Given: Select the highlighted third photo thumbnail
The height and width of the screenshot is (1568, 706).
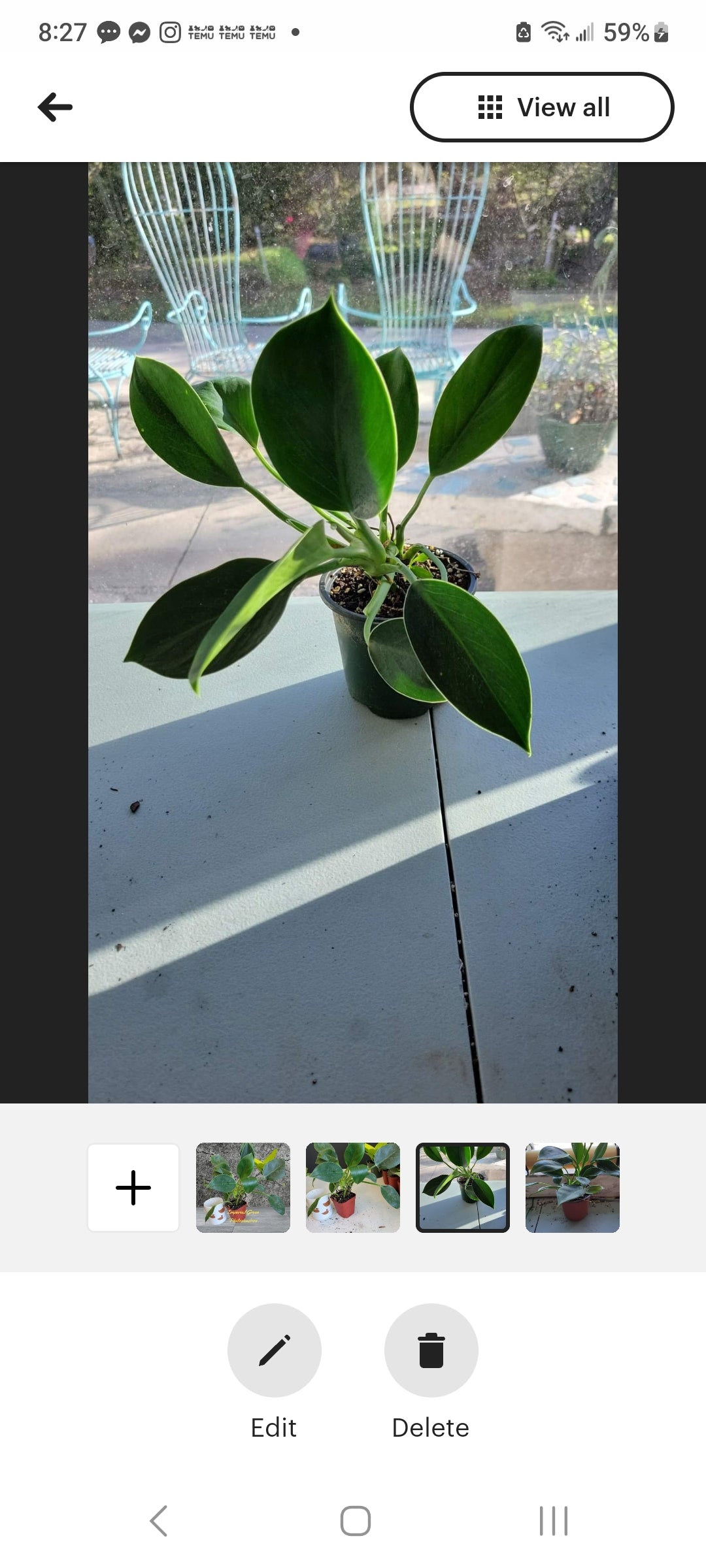Looking at the screenshot, I should pos(463,1187).
